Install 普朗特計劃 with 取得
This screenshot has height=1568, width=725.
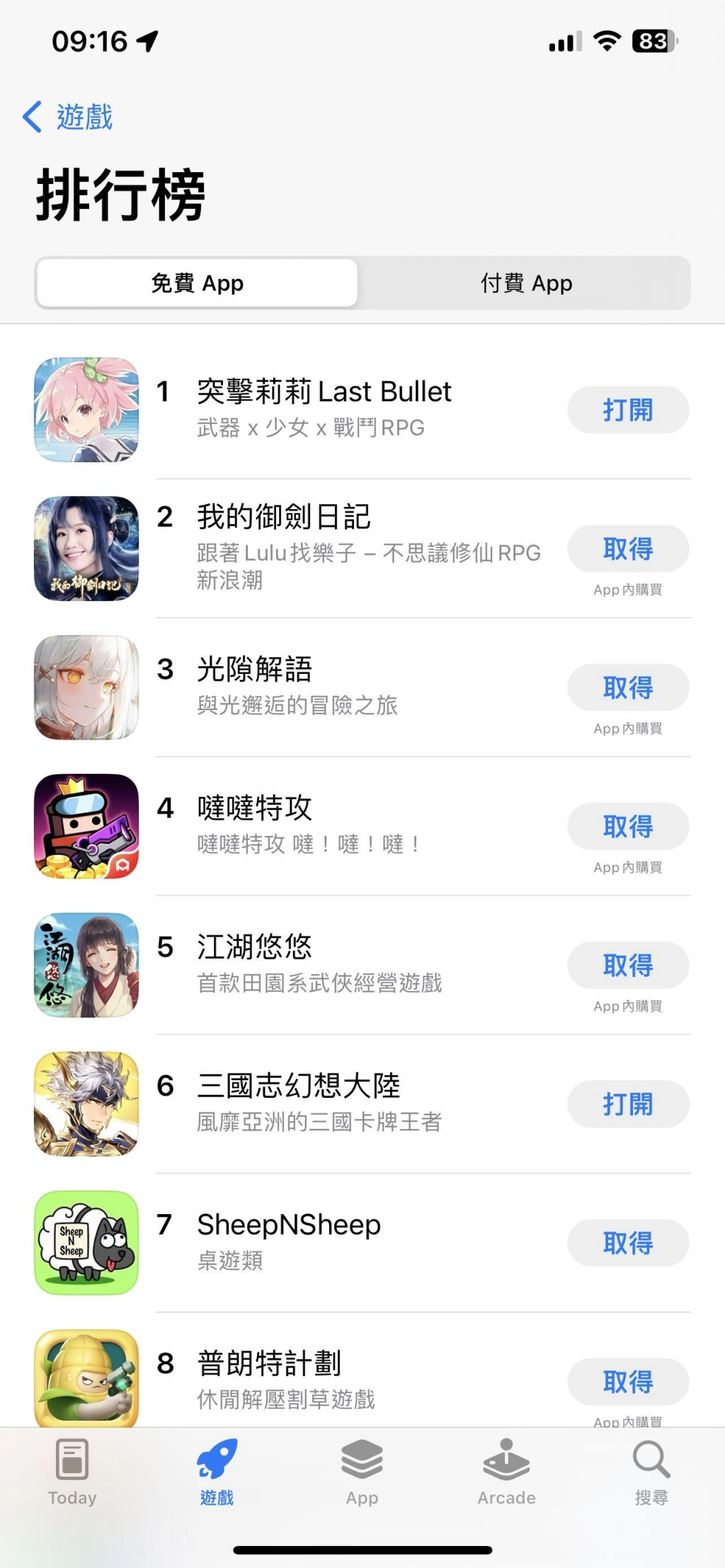click(x=627, y=1381)
